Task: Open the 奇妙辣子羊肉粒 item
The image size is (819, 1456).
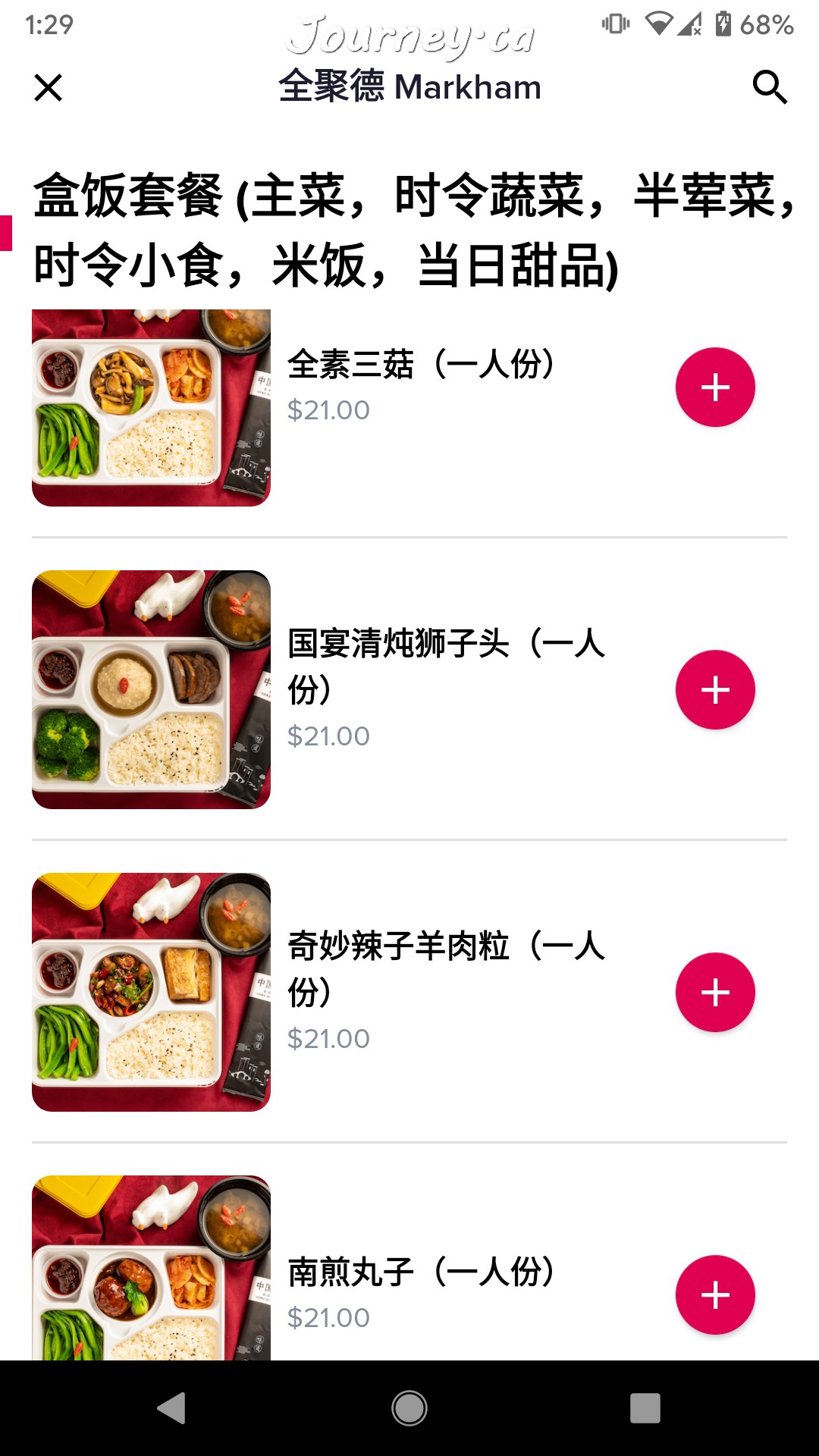Action: [x=446, y=968]
